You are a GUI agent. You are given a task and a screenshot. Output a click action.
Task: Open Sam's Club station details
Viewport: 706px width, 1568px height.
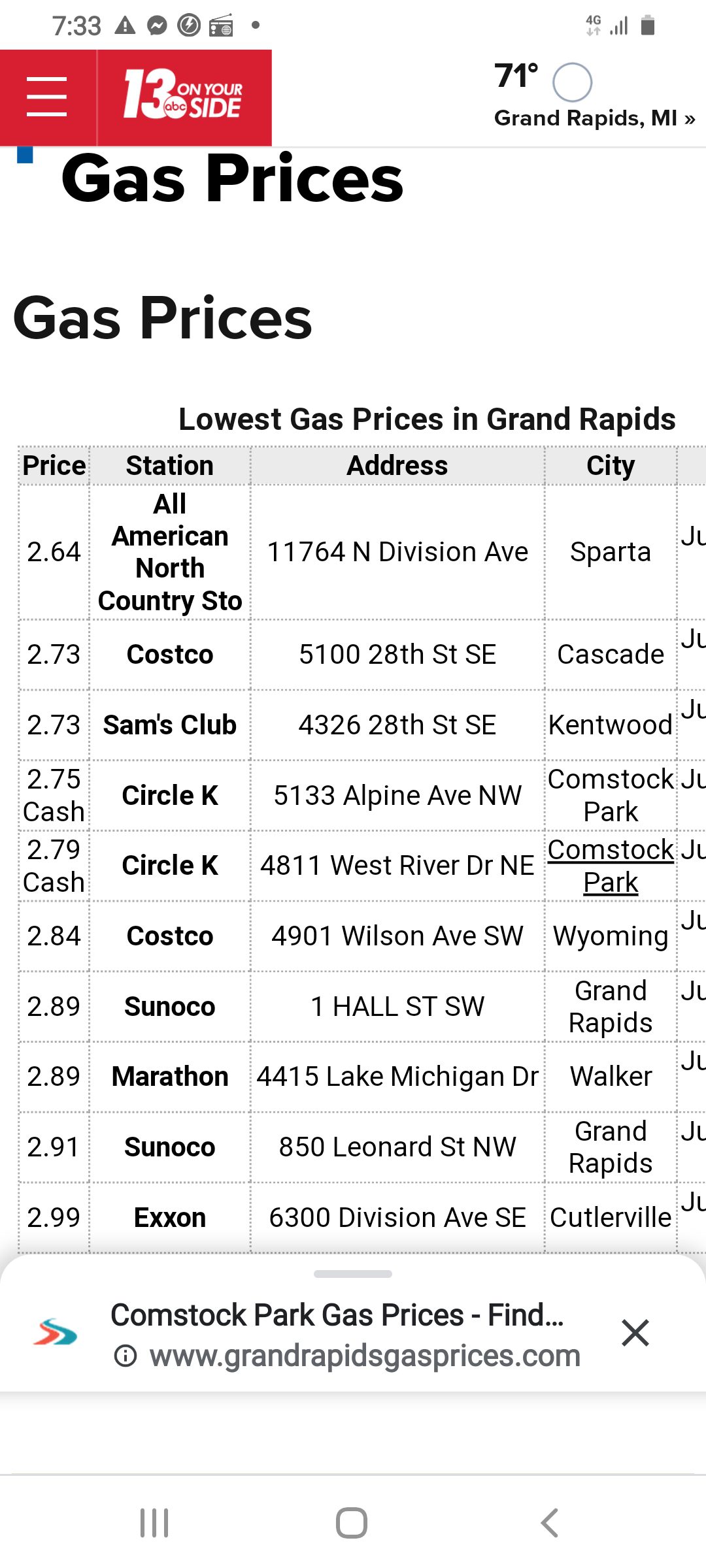[170, 725]
